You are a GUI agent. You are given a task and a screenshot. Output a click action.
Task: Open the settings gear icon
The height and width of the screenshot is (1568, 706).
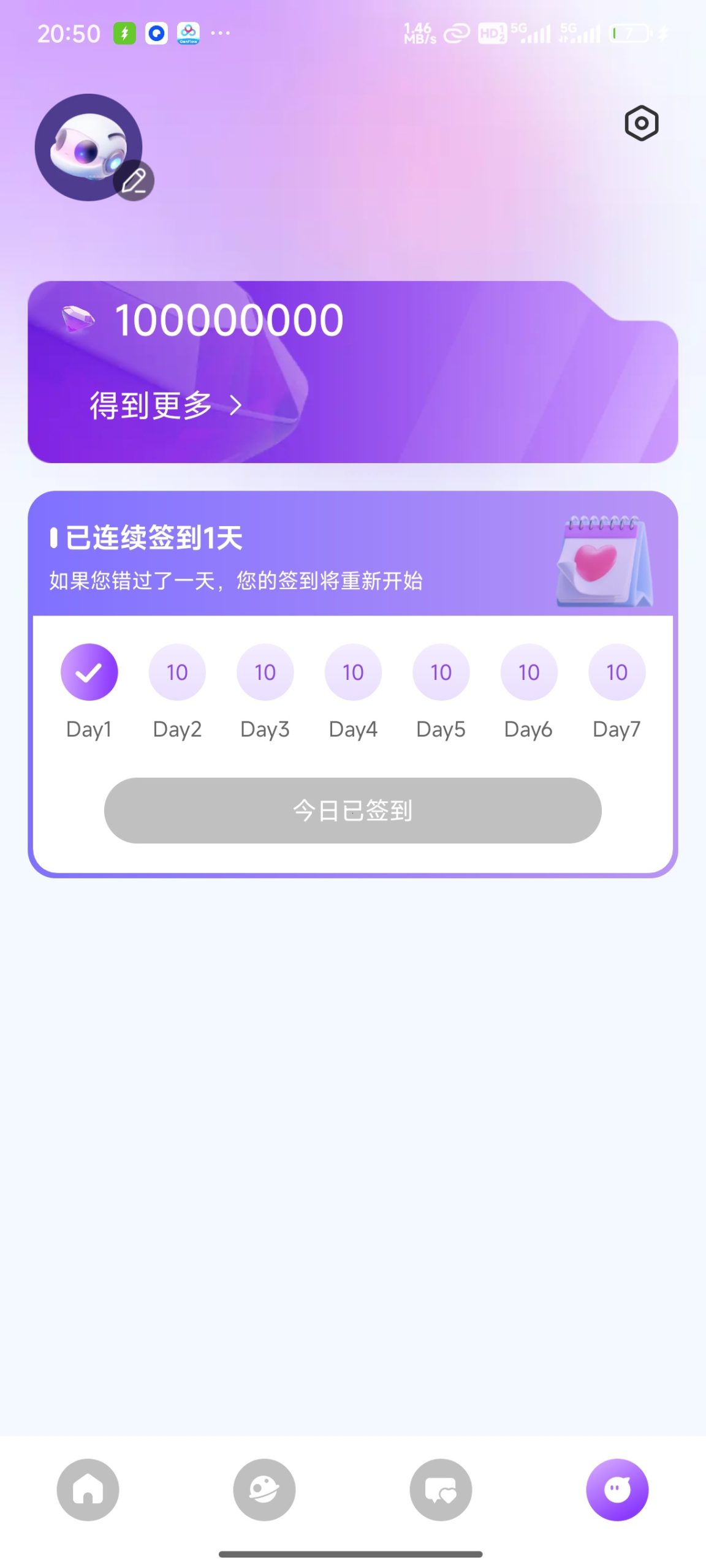click(641, 124)
